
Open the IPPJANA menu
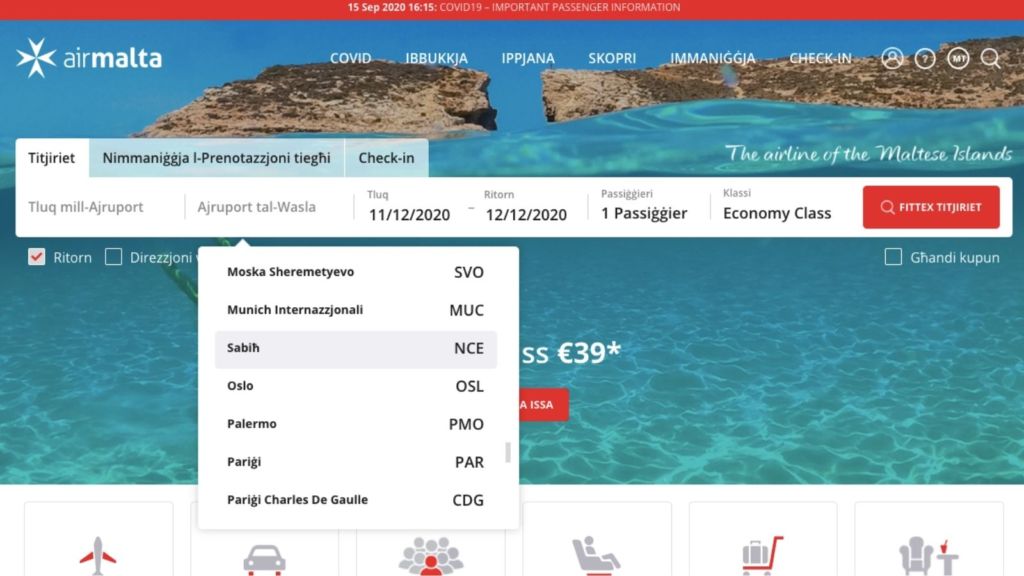coord(528,58)
